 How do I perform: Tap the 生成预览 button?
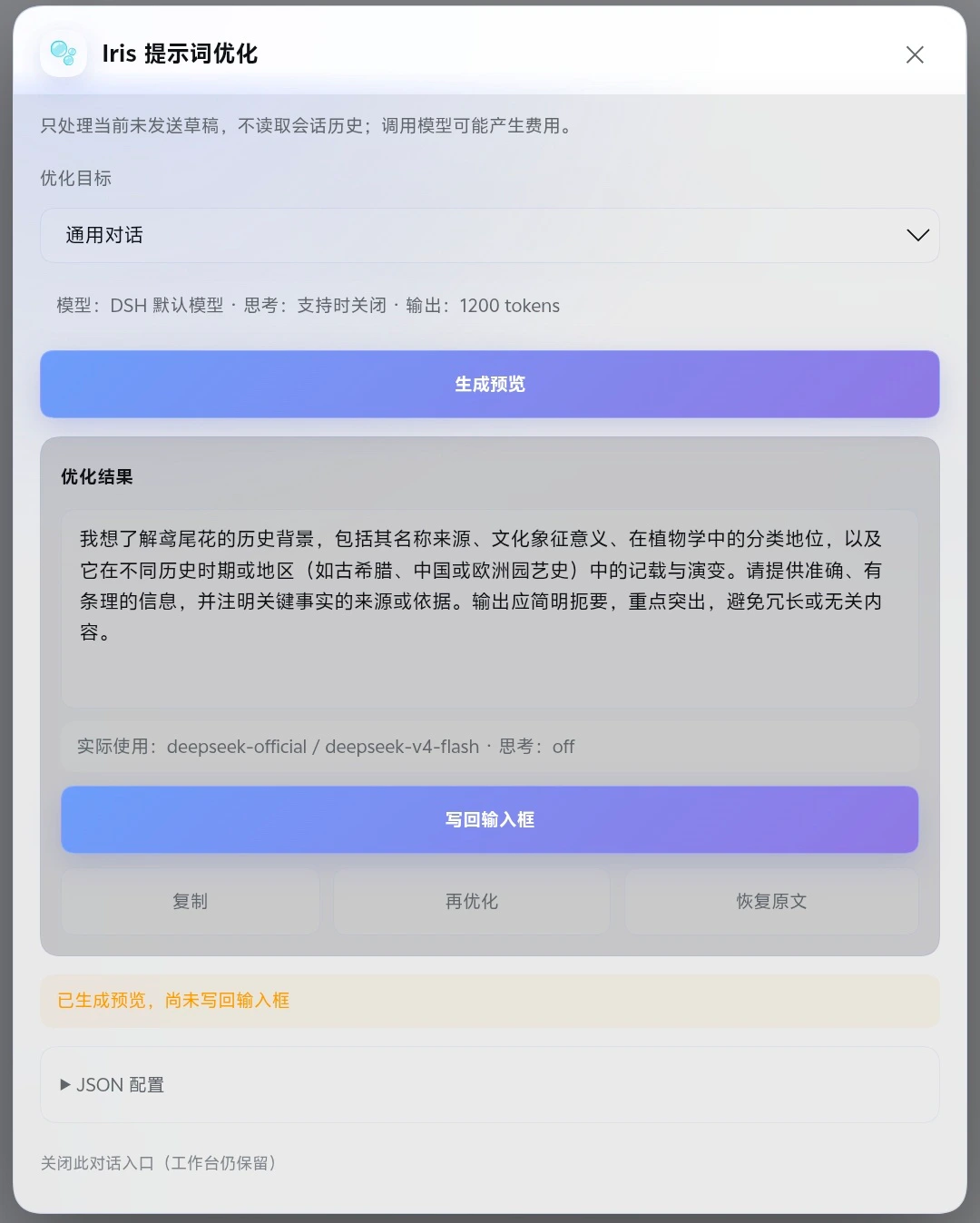[490, 384]
